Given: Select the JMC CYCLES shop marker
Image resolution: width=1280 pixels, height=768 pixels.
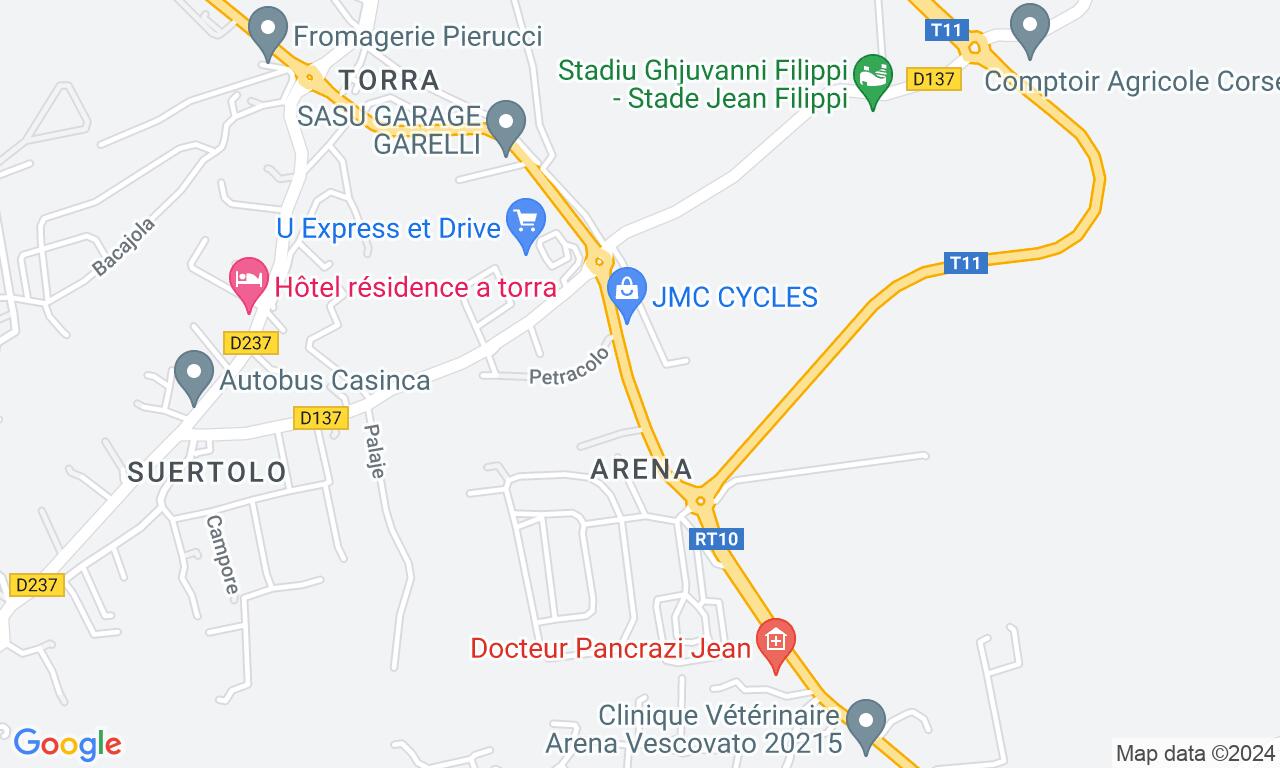Looking at the screenshot, I should (x=627, y=293).
